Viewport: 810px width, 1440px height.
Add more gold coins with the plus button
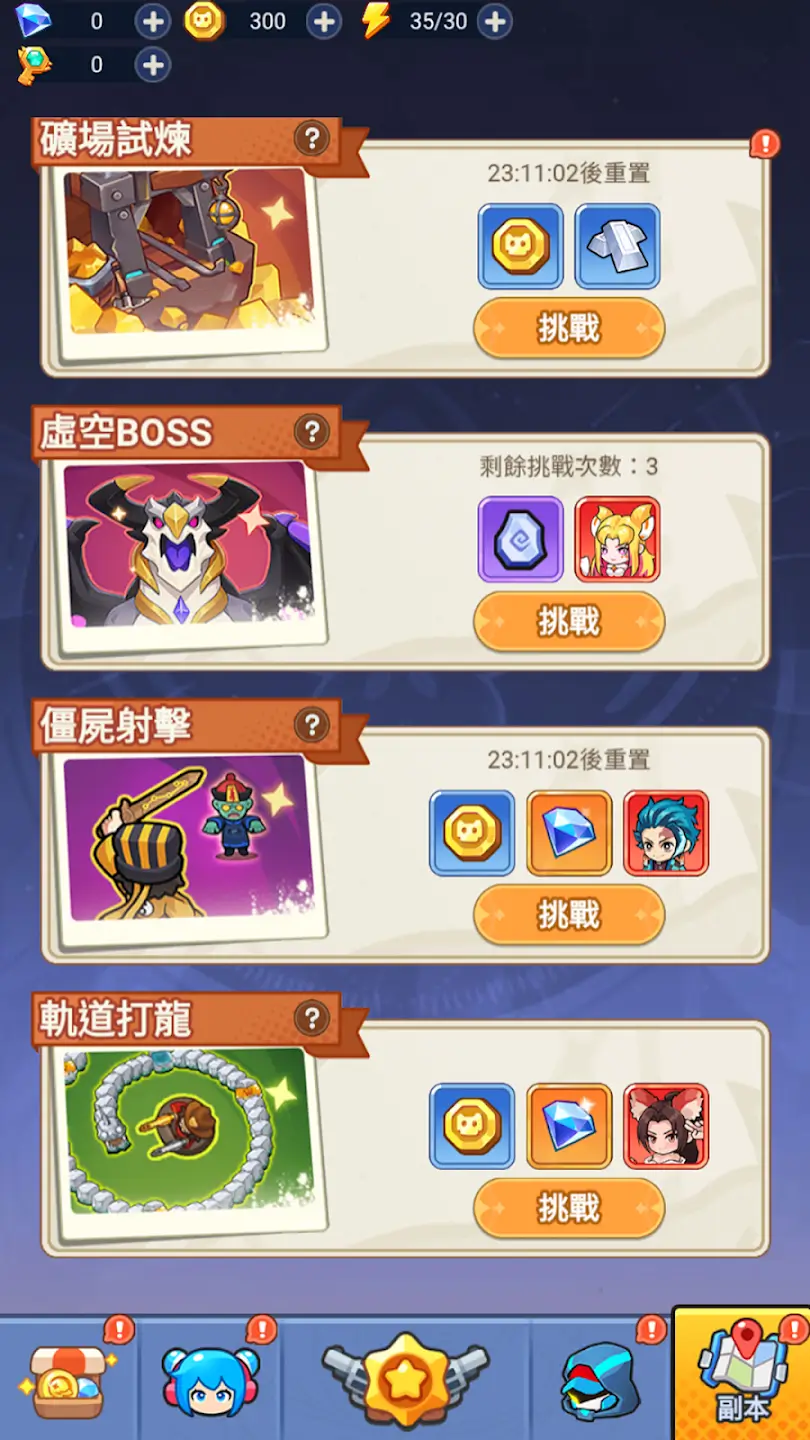click(323, 21)
